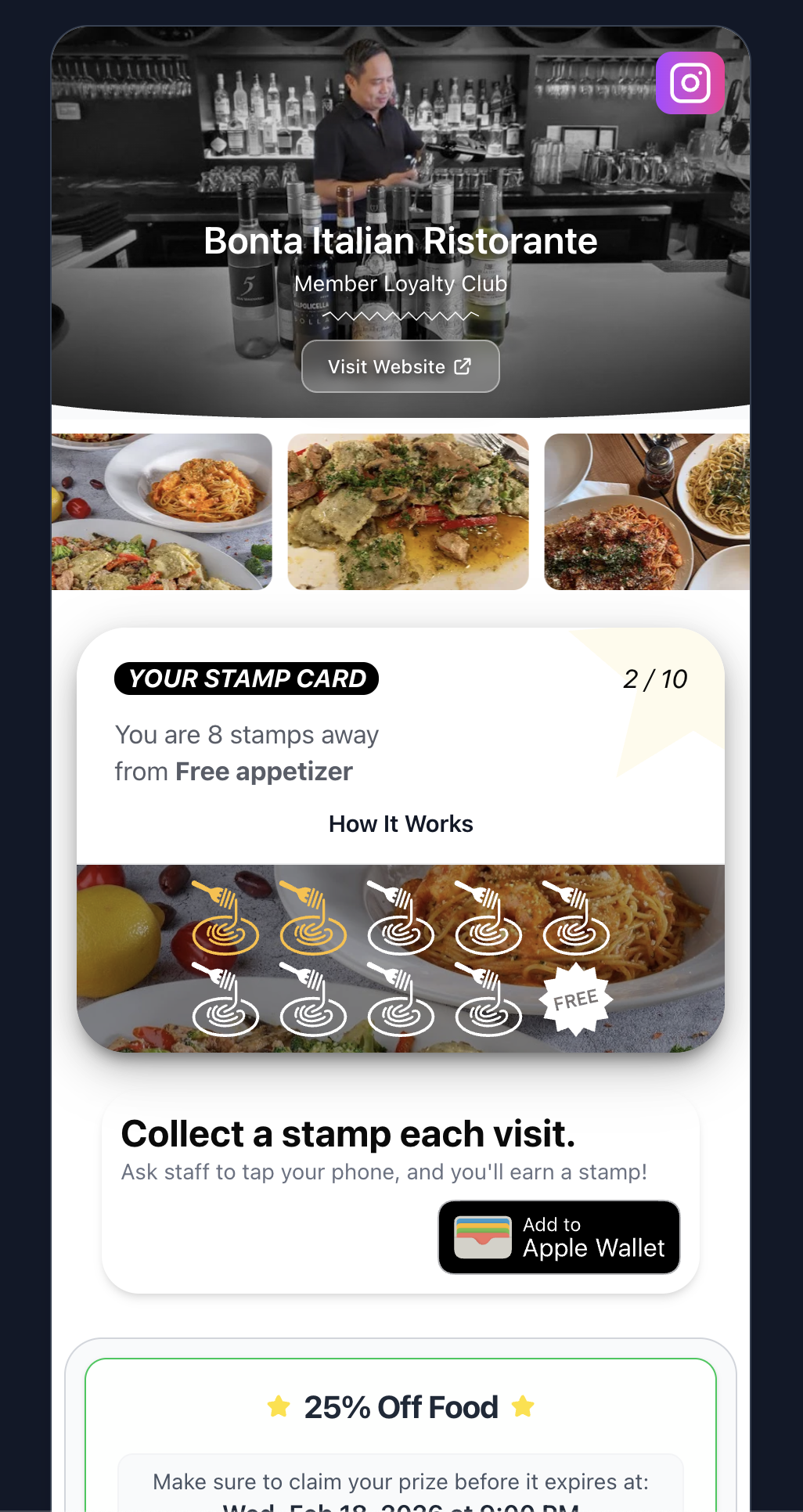The width and height of the screenshot is (803, 1512).
Task: Add the card to Apple Wallet
Action: (x=559, y=1237)
